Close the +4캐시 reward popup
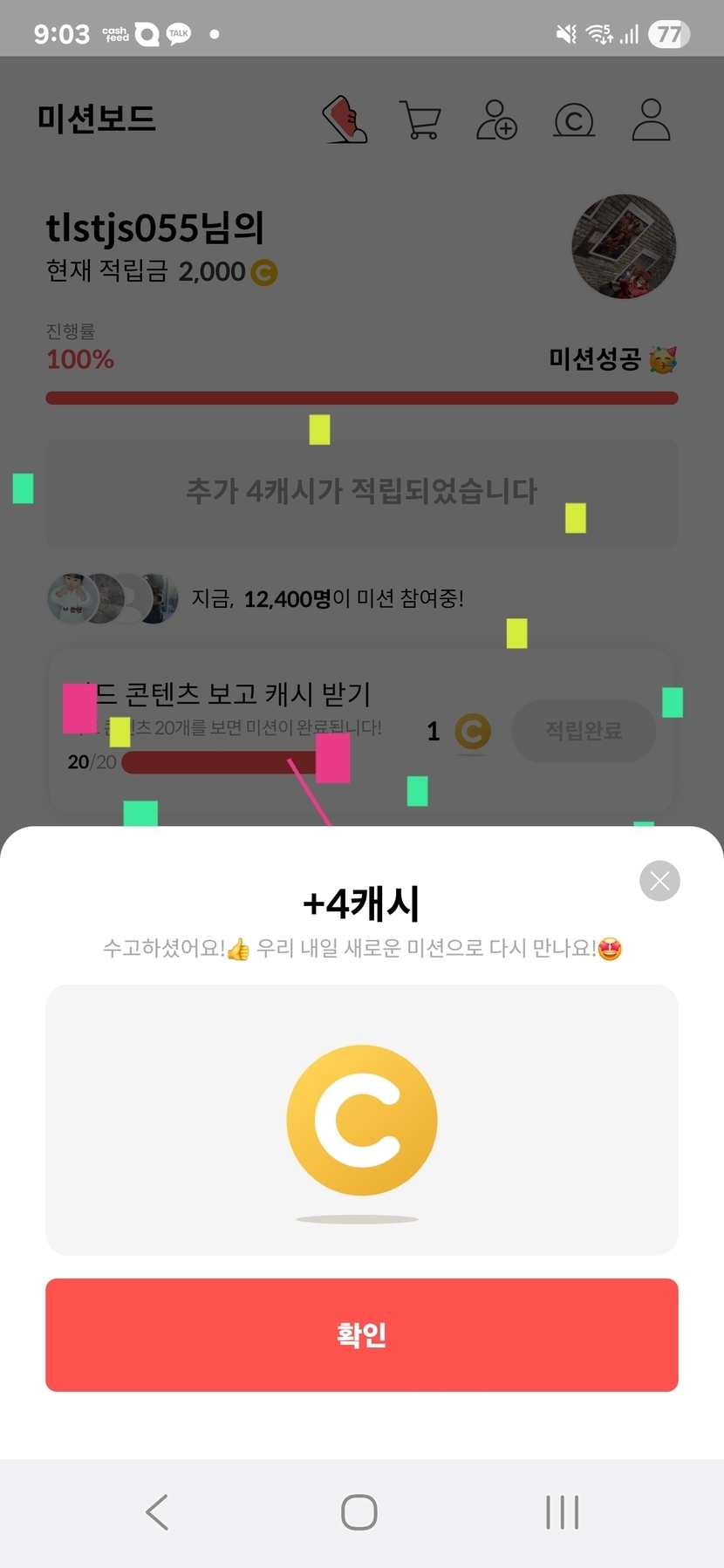The image size is (724, 1568). 659,881
